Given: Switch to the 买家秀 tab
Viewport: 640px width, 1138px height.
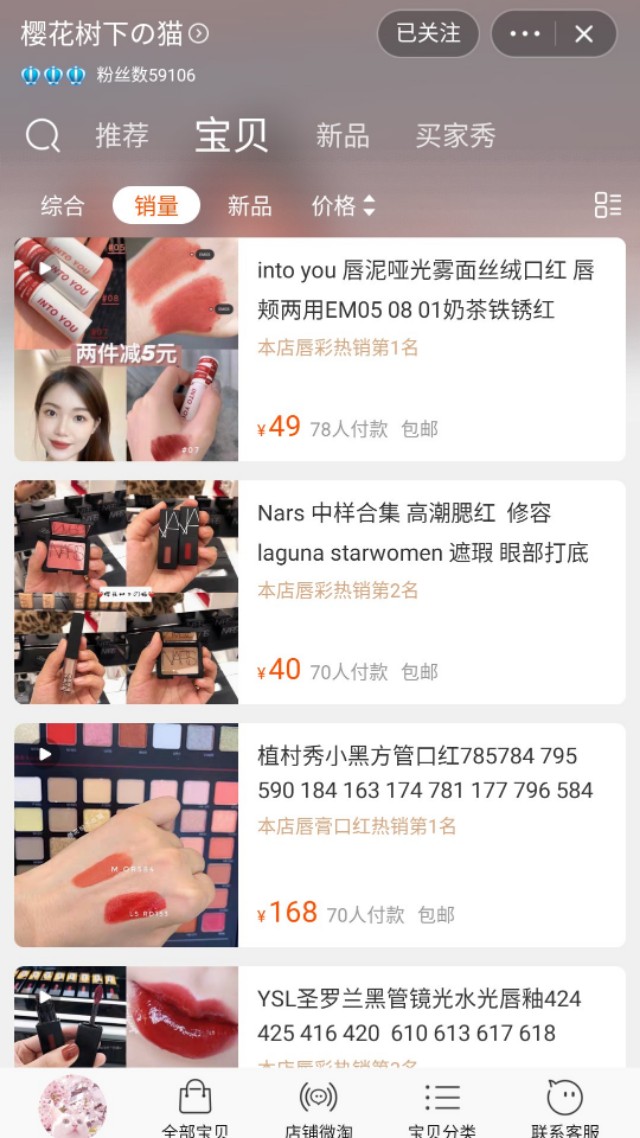Looking at the screenshot, I should point(455,135).
